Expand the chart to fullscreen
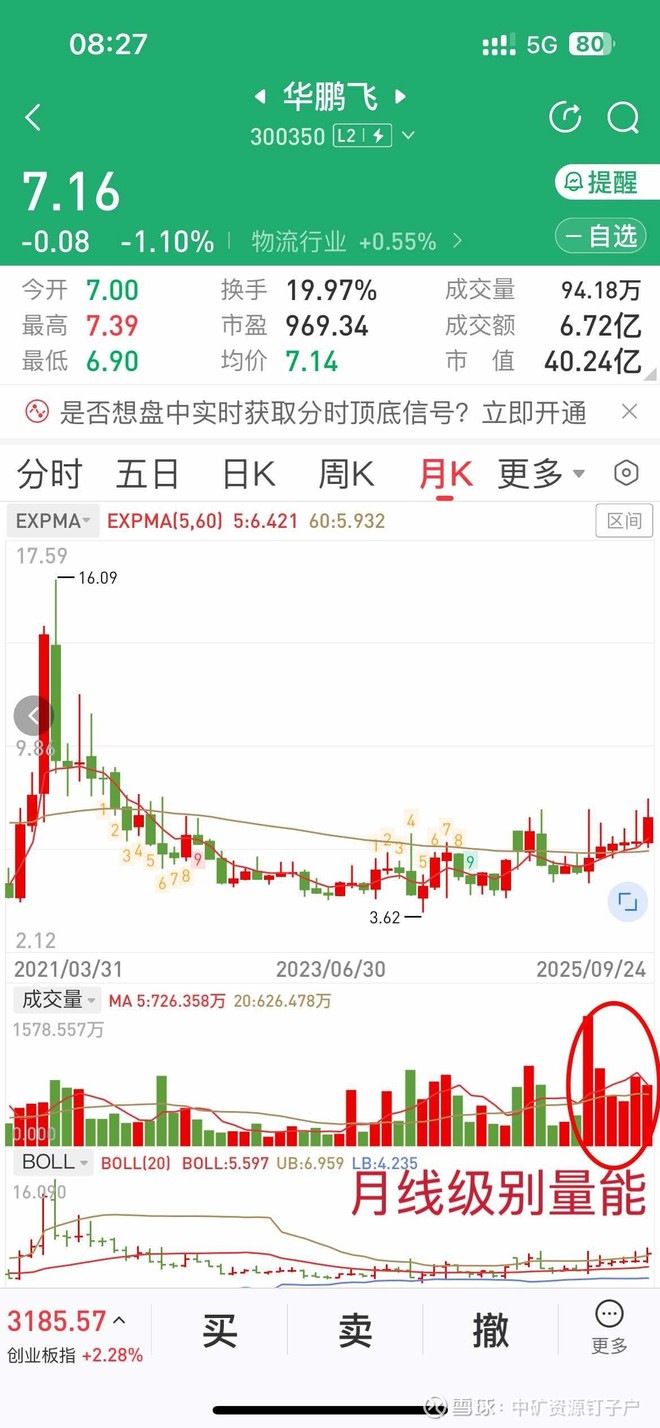 [627, 902]
